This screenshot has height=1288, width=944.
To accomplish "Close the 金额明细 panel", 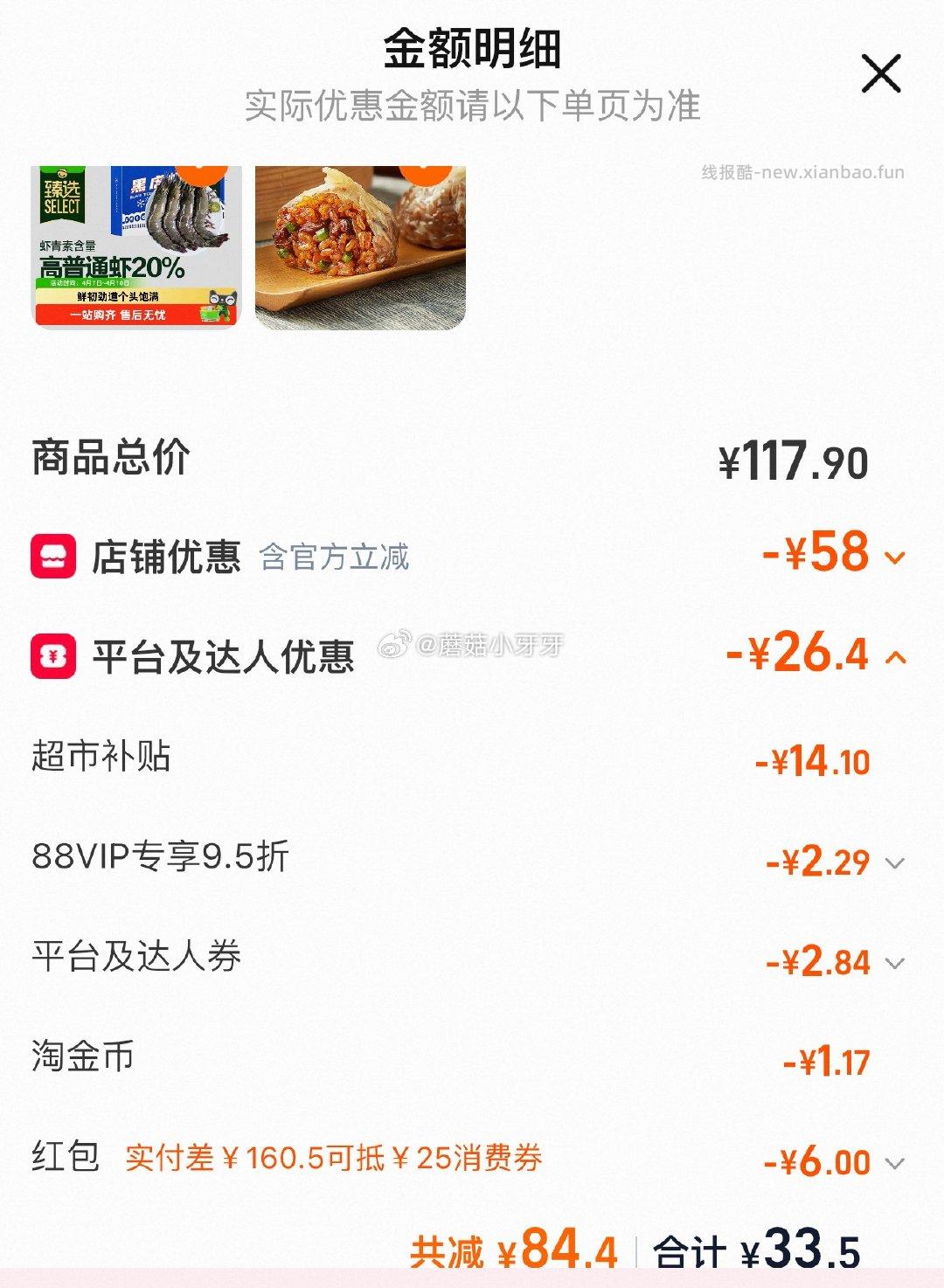I will [x=880, y=73].
